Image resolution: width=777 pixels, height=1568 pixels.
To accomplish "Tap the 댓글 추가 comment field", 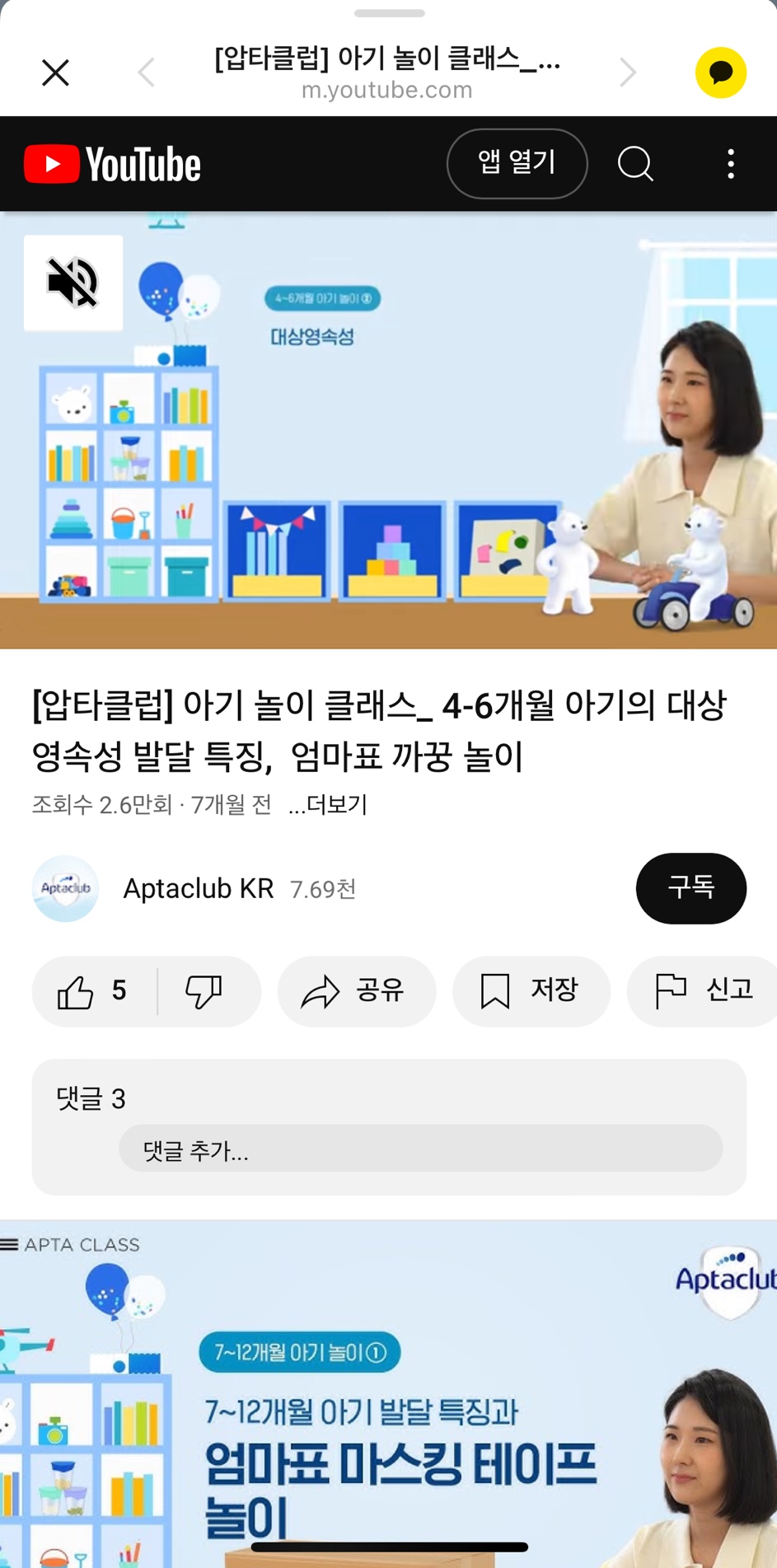I will (420, 1149).
